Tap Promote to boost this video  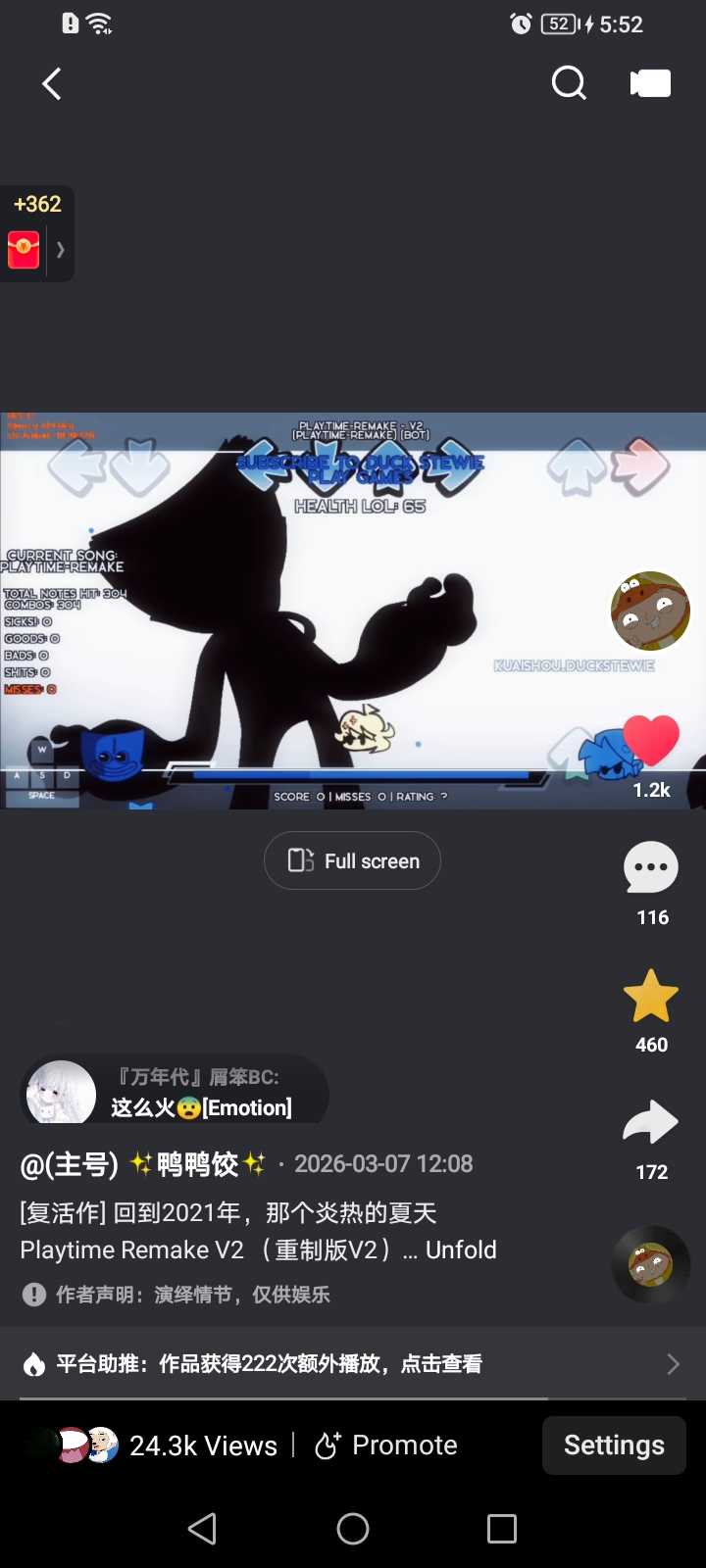pos(386,1445)
